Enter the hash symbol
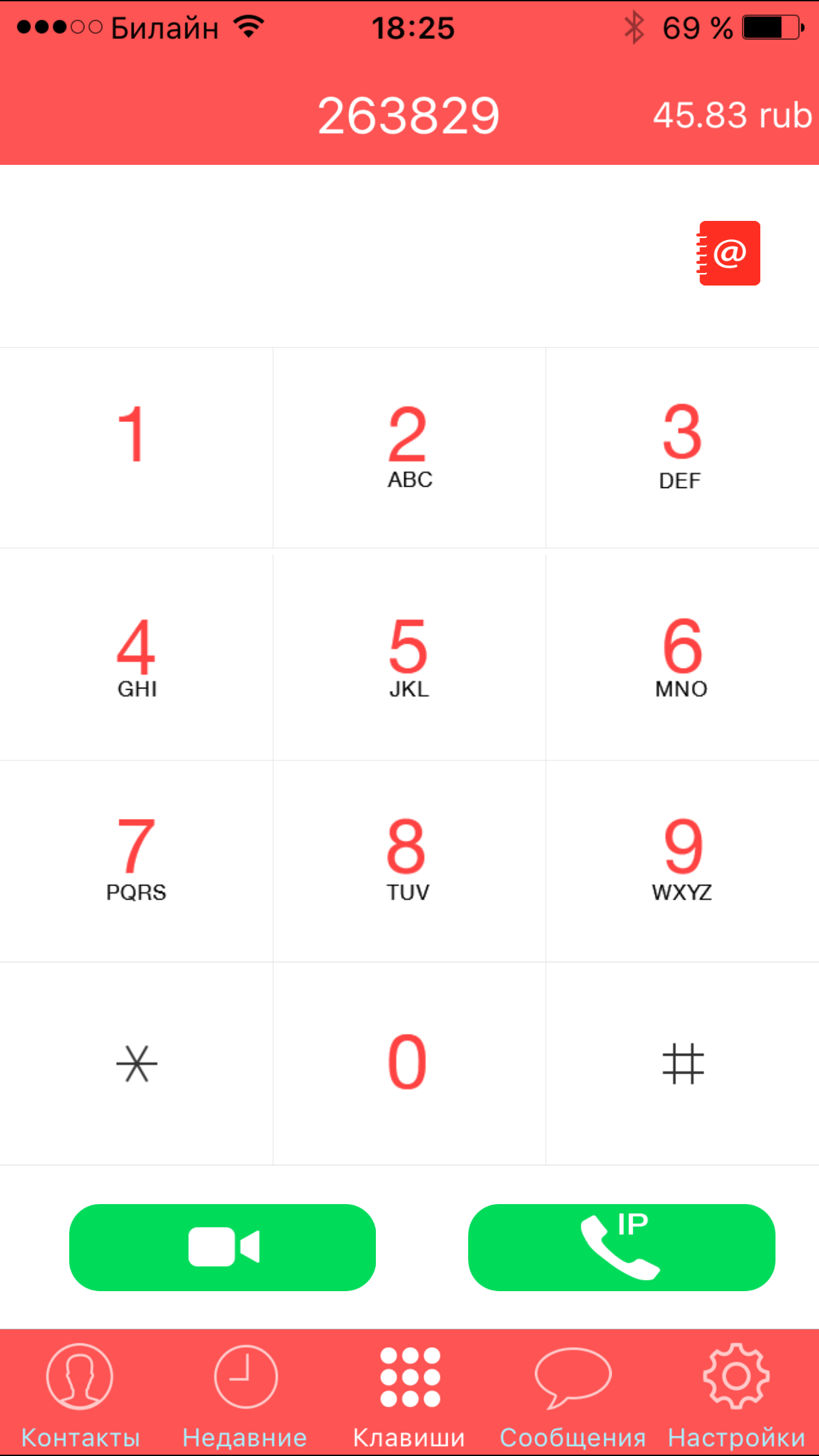 pos(682,1063)
